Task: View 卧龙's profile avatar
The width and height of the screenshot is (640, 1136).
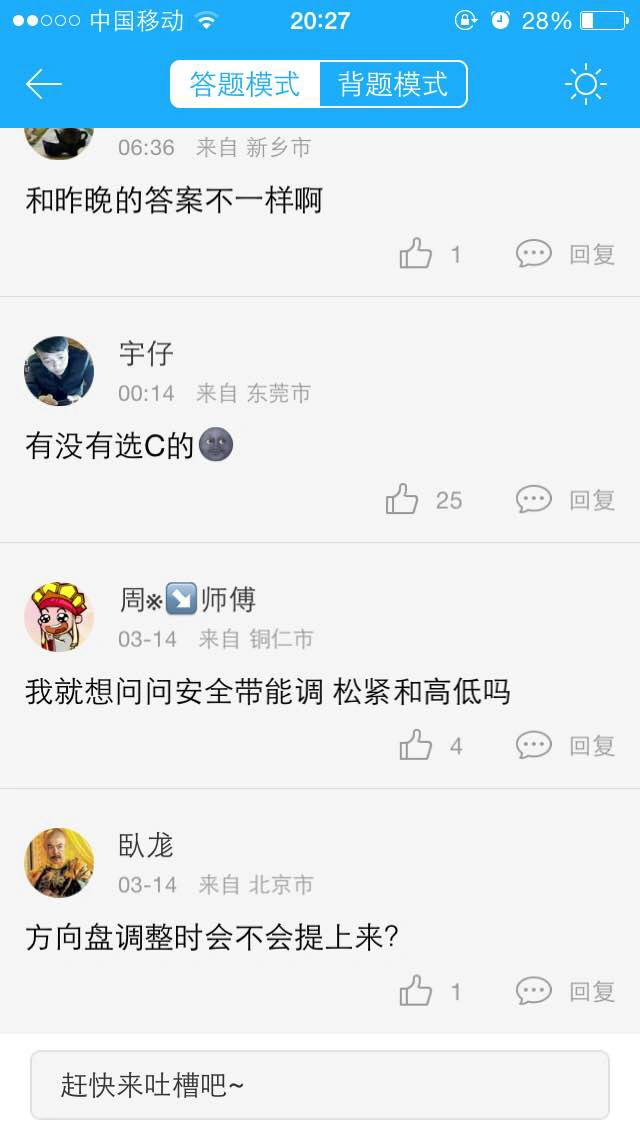Action: pos(59,863)
